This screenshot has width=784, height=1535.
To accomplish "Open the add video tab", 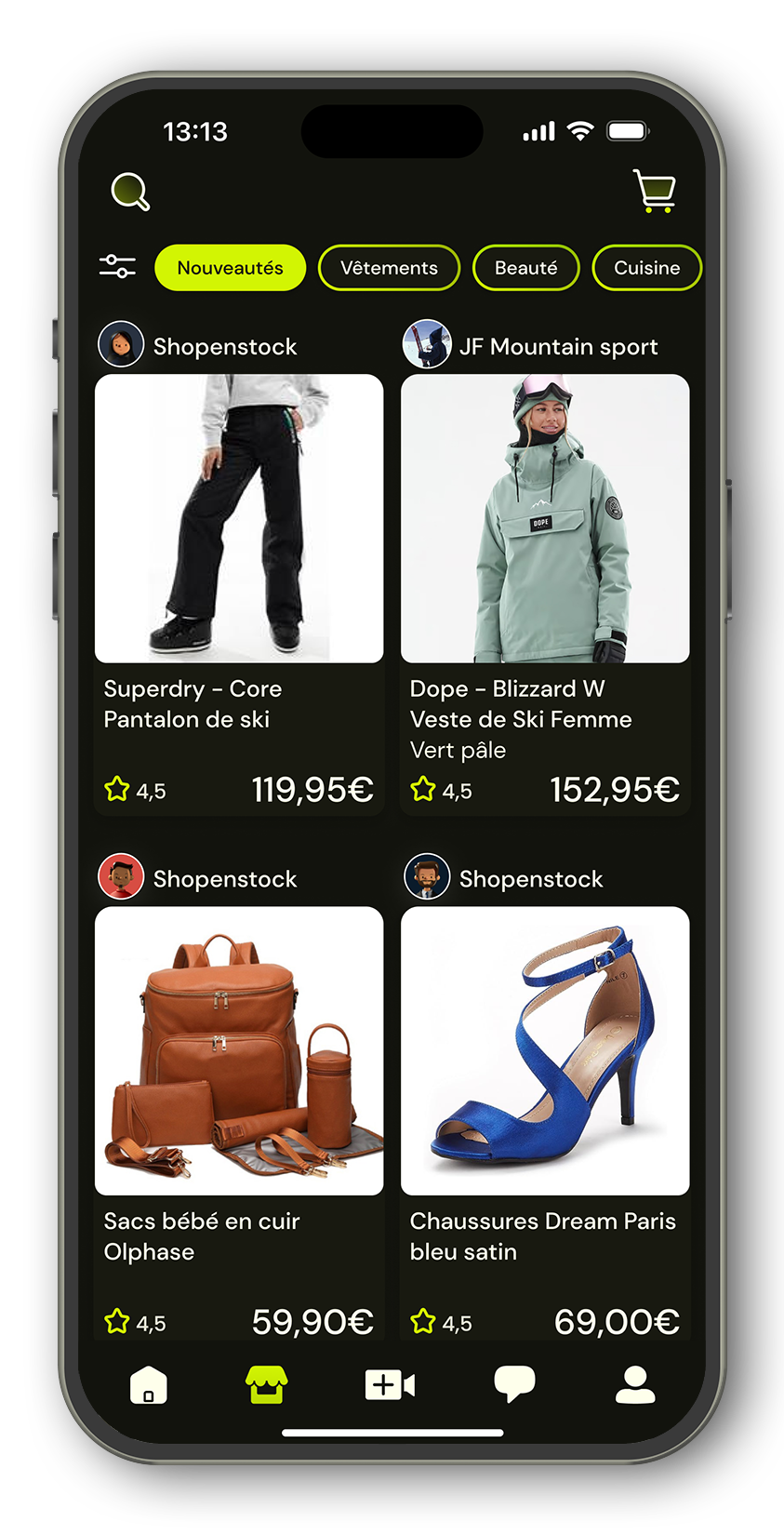I will [x=390, y=1385].
